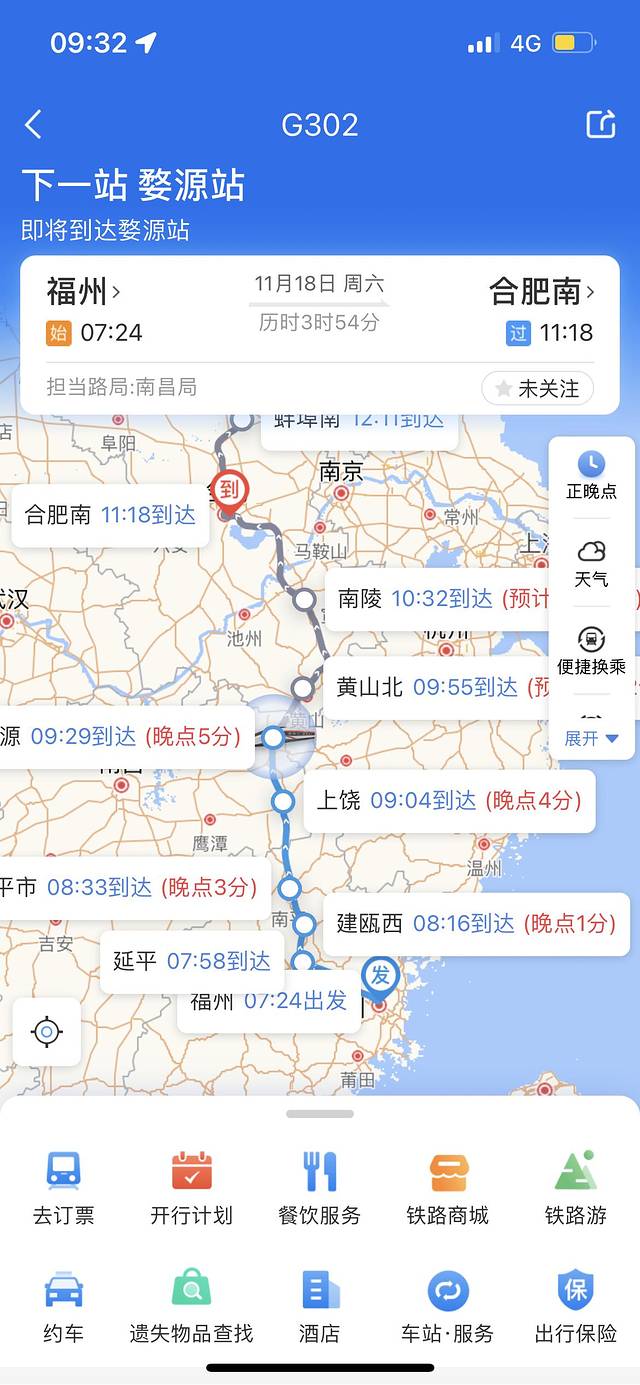640x1385 pixels.
Task: Open 铁路游 railway travel
Action: [575, 1187]
